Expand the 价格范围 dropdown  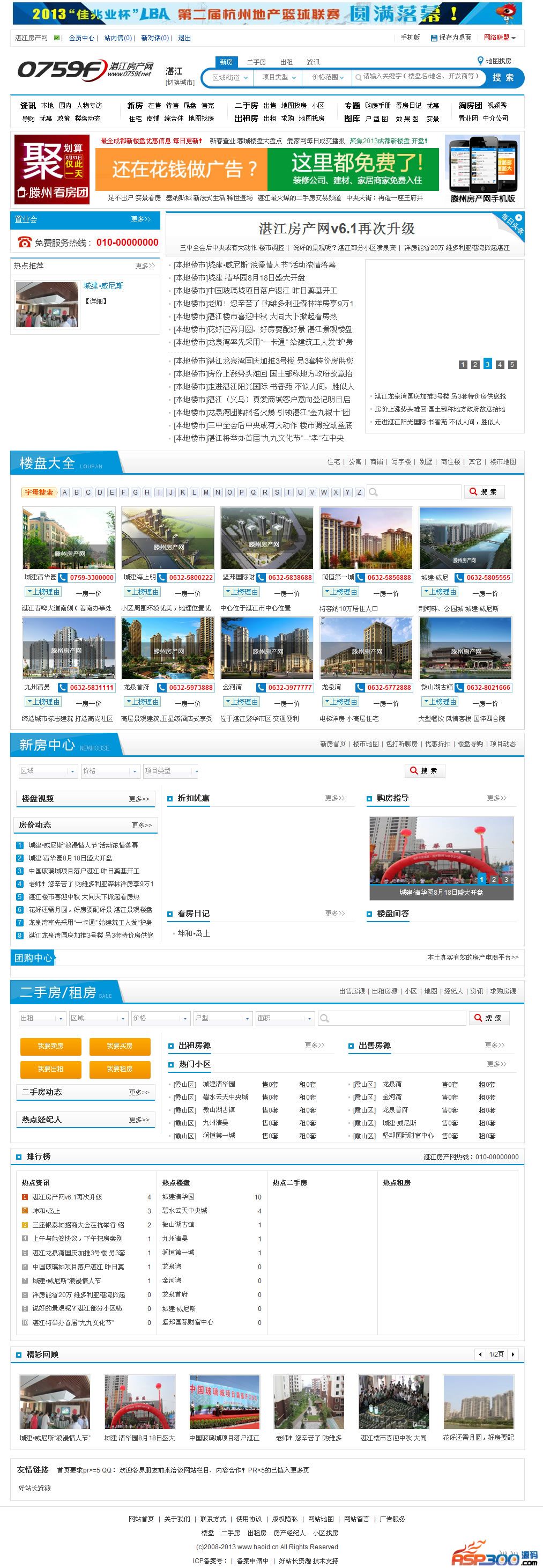tap(328, 77)
